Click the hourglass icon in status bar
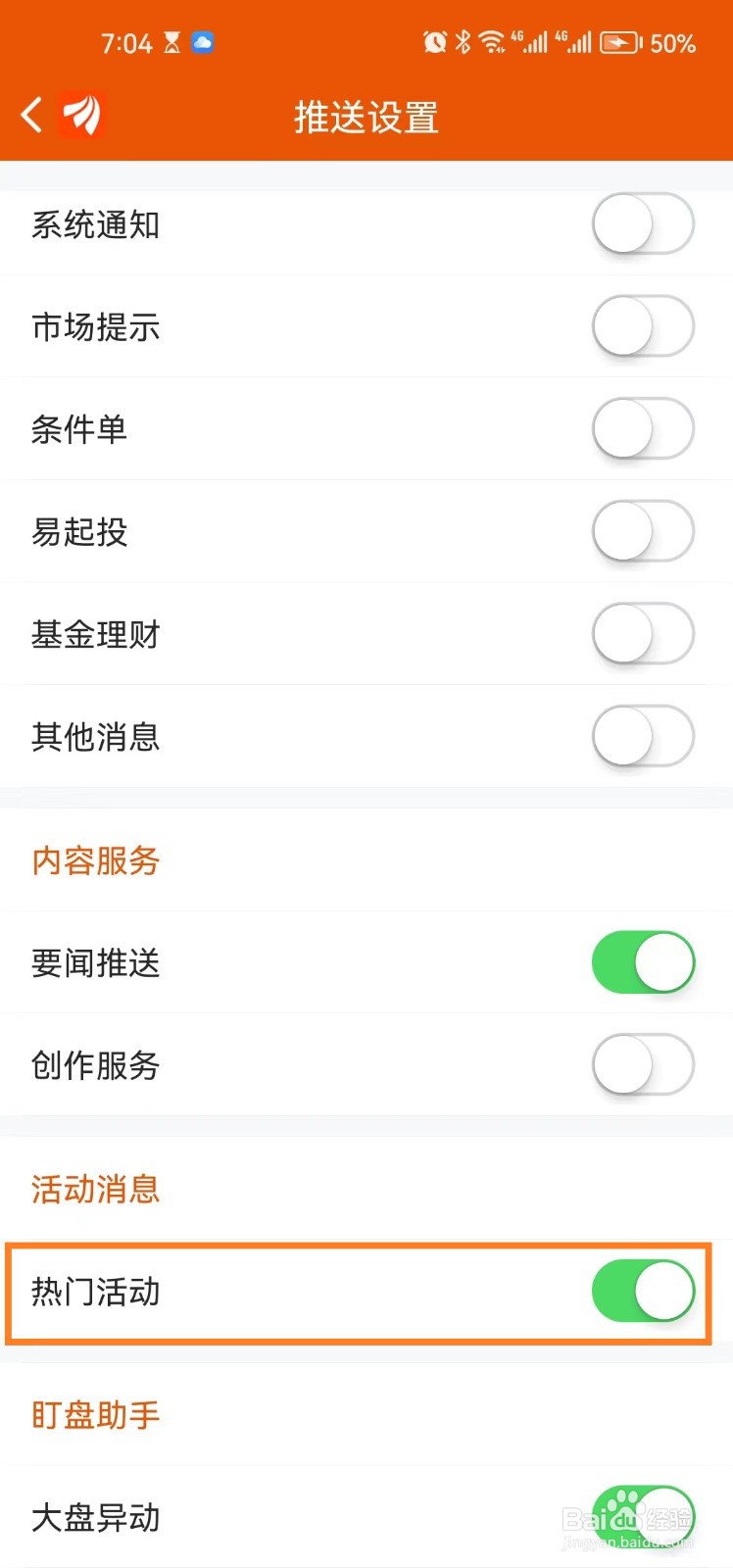 [170, 41]
